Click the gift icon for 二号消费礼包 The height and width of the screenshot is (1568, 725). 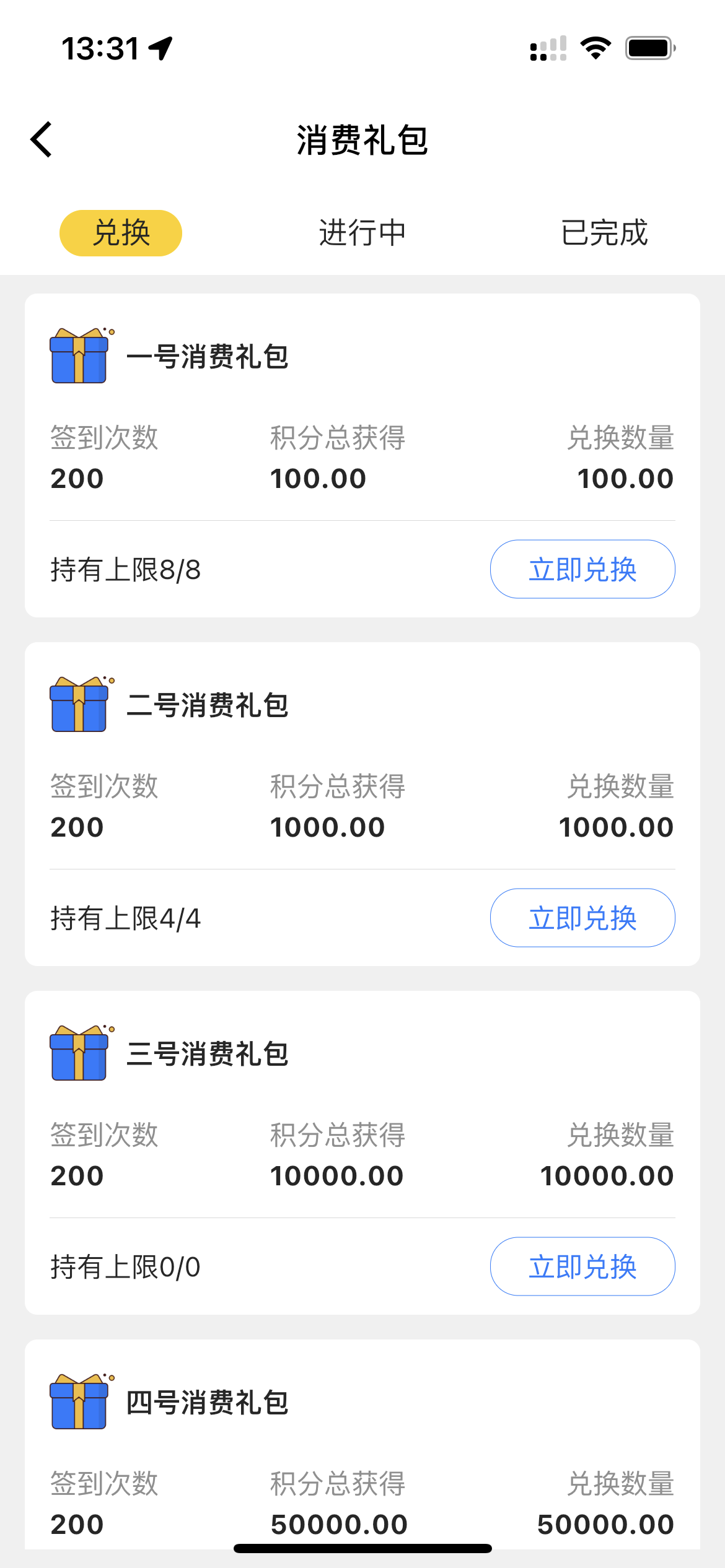pos(81,706)
